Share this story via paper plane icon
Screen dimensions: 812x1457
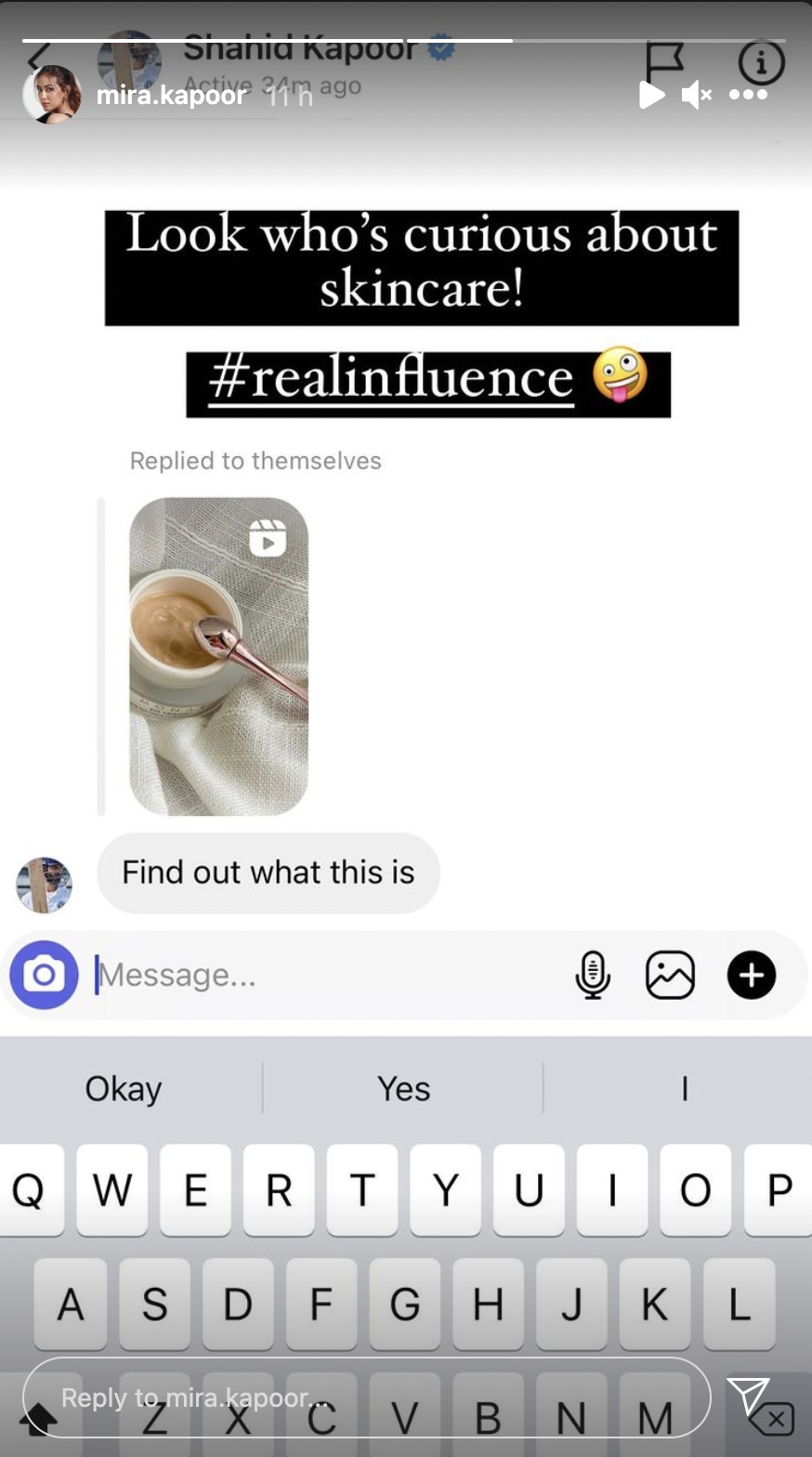748,1395
